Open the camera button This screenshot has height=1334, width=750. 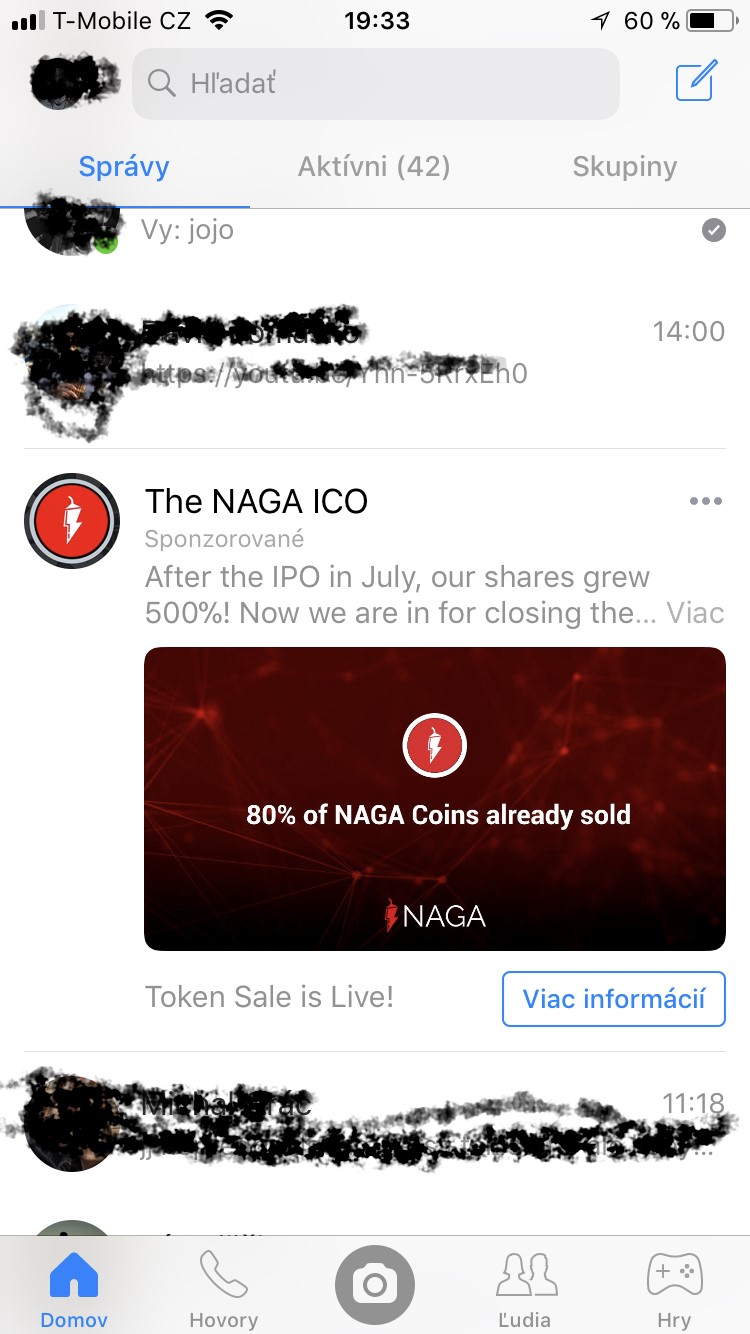click(x=375, y=1284)
